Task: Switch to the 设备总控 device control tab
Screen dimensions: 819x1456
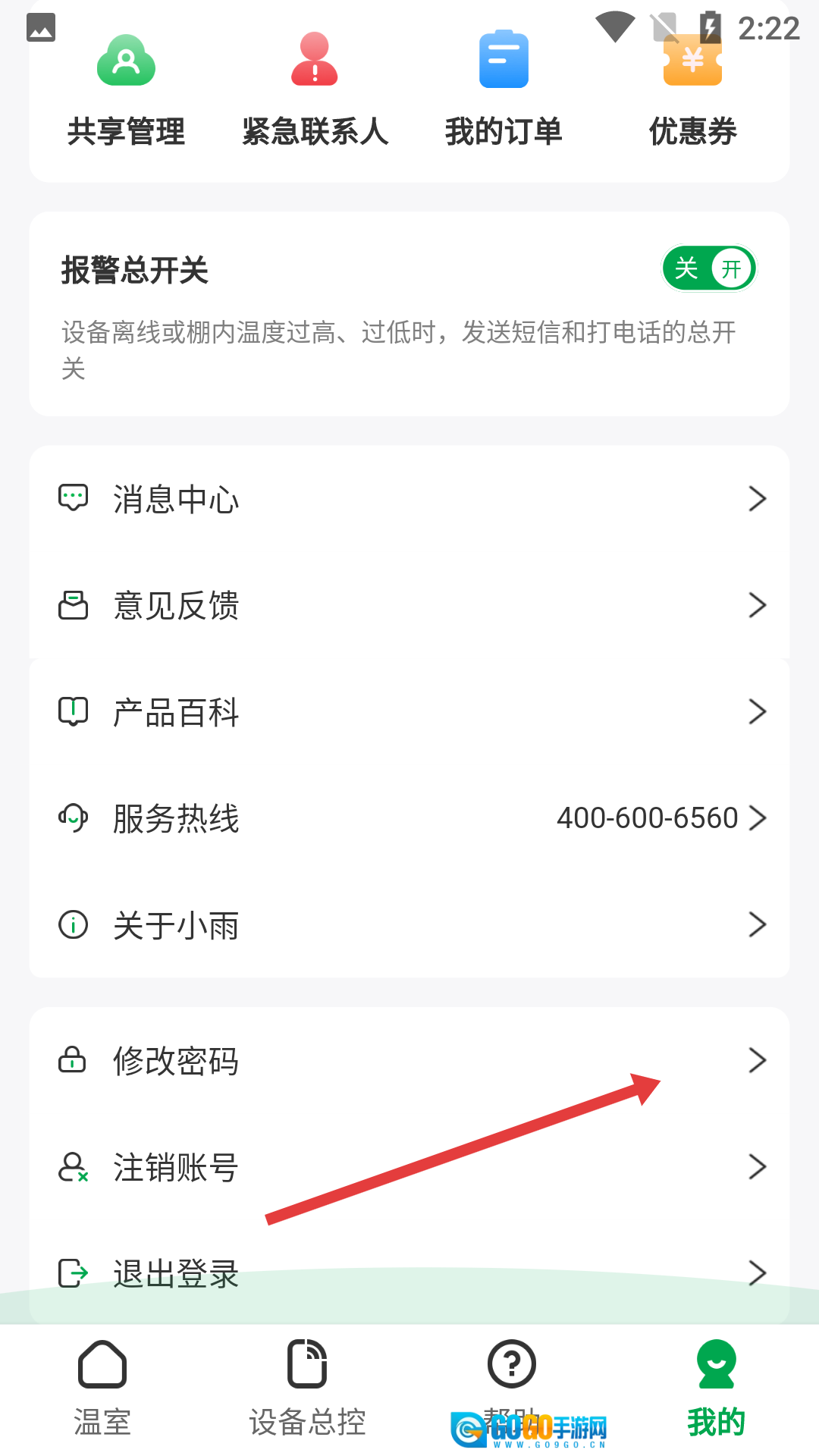Action: pos(307,1388)
